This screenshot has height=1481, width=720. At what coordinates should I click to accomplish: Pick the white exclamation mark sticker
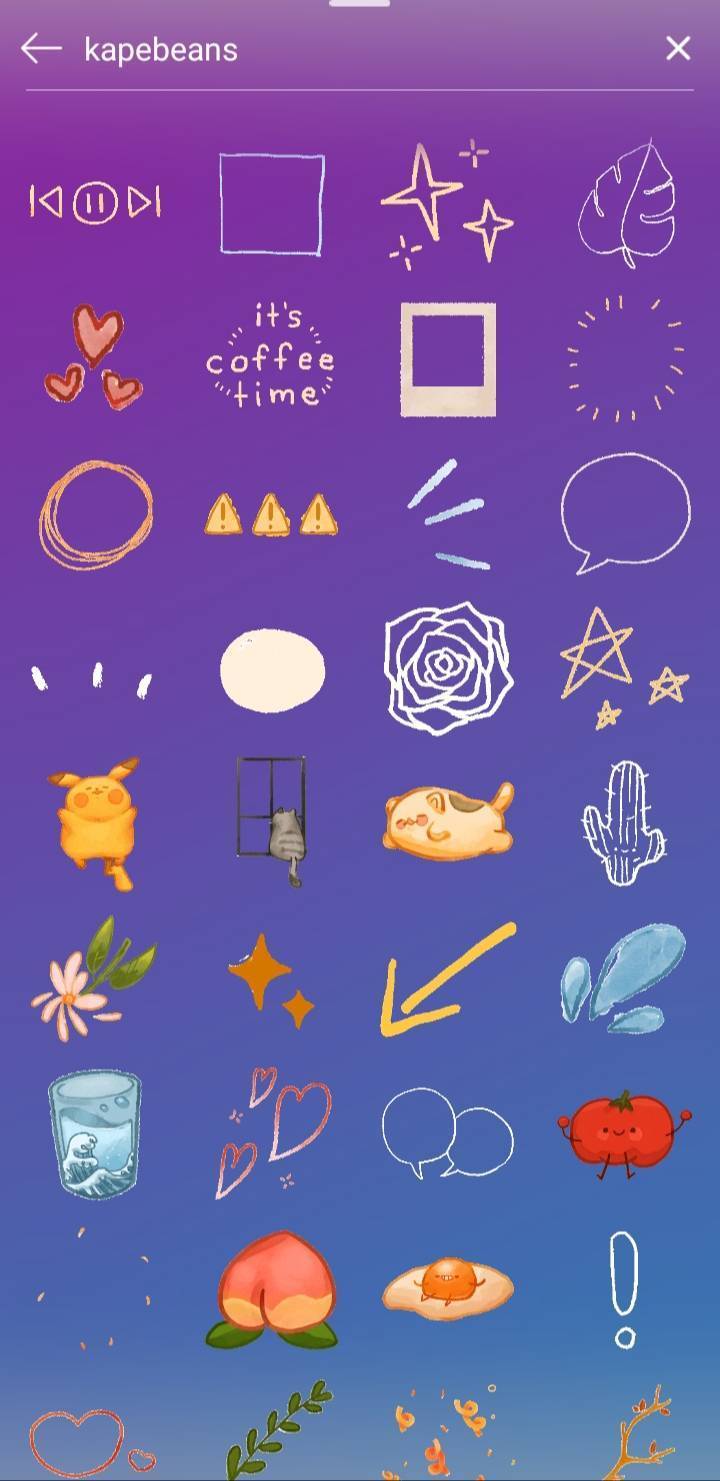[x=624, y=1289]
